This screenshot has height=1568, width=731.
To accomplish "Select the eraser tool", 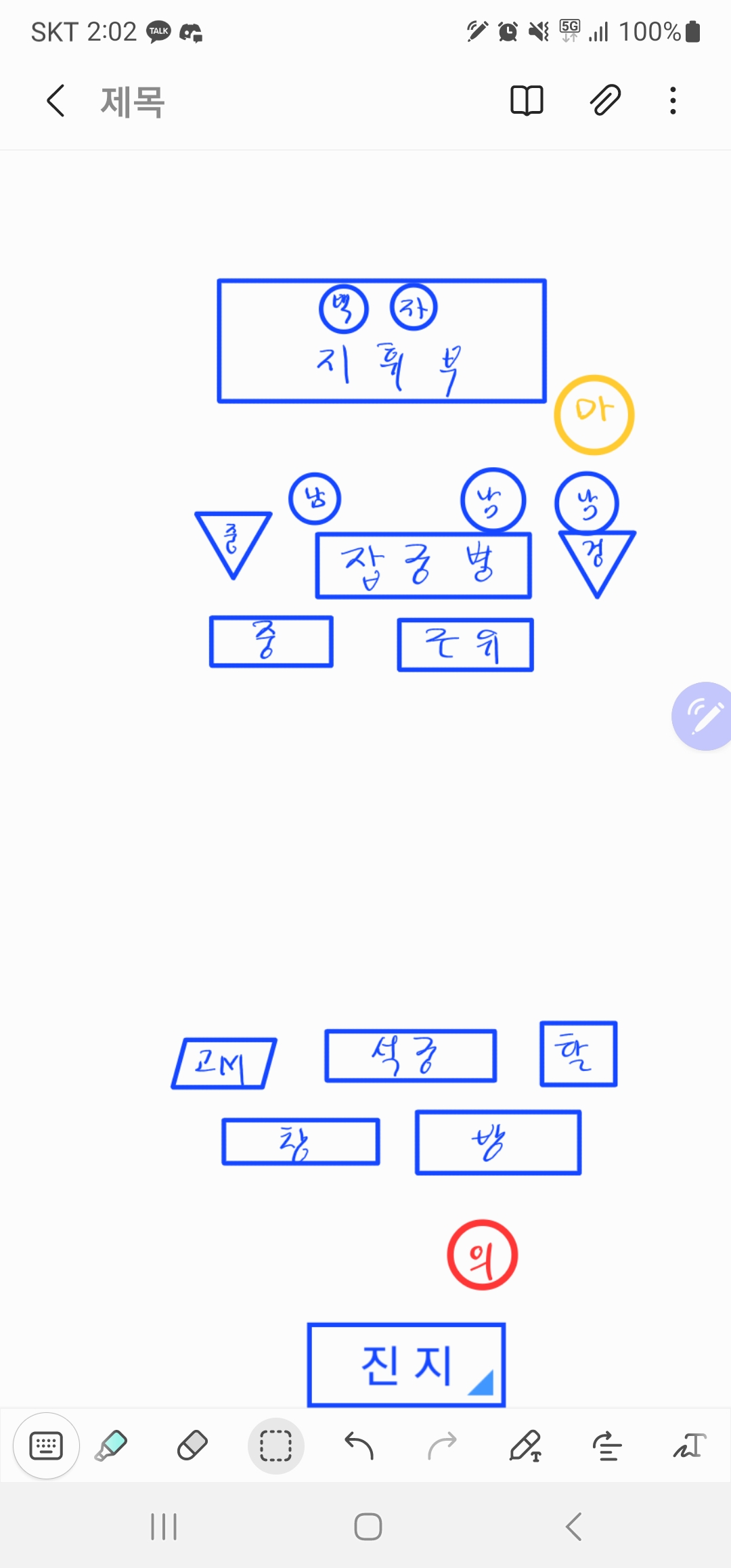I will (x=192, y=1446).
